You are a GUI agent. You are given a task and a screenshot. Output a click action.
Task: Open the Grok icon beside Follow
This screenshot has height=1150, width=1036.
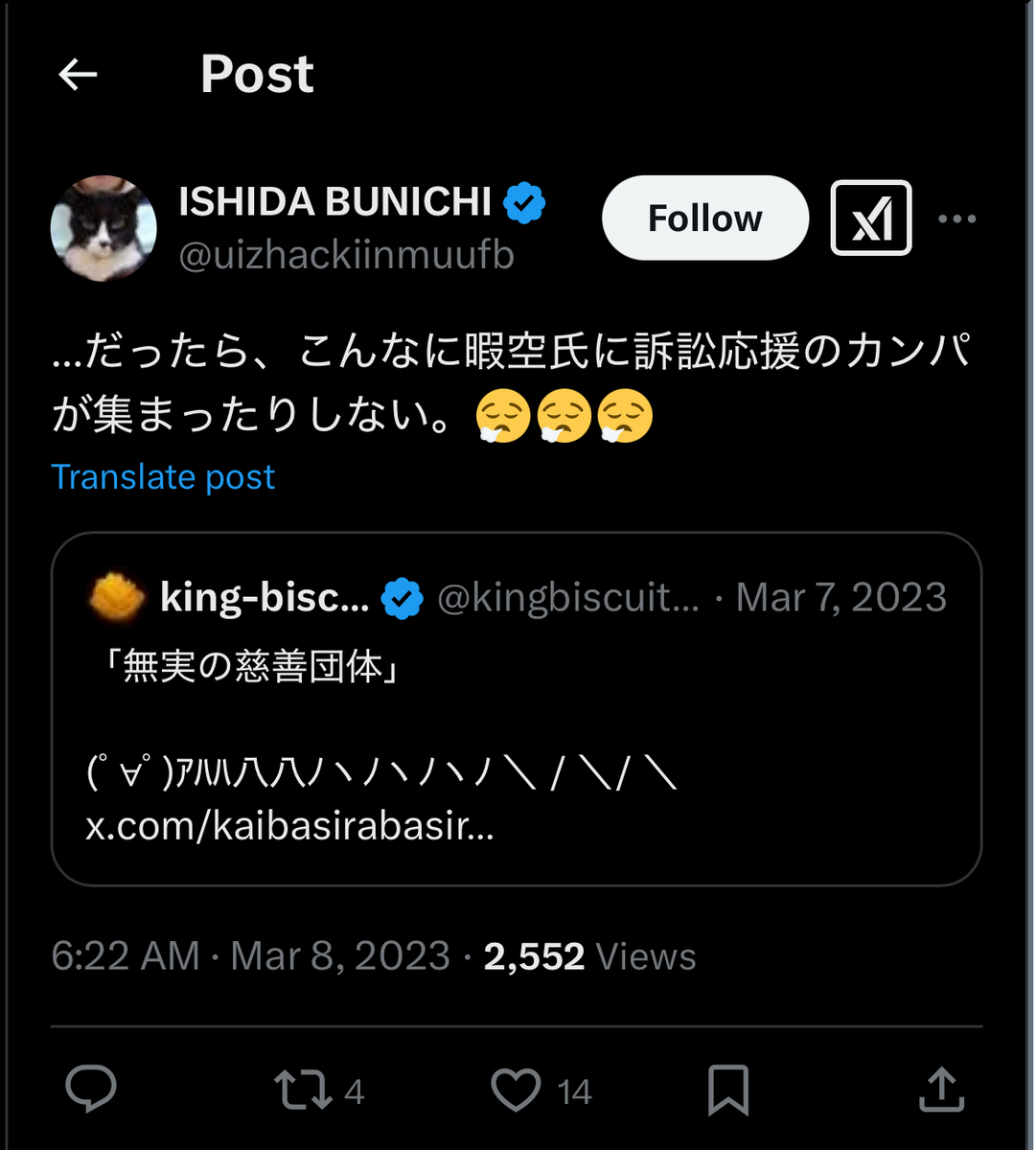[x=870, y=218]
